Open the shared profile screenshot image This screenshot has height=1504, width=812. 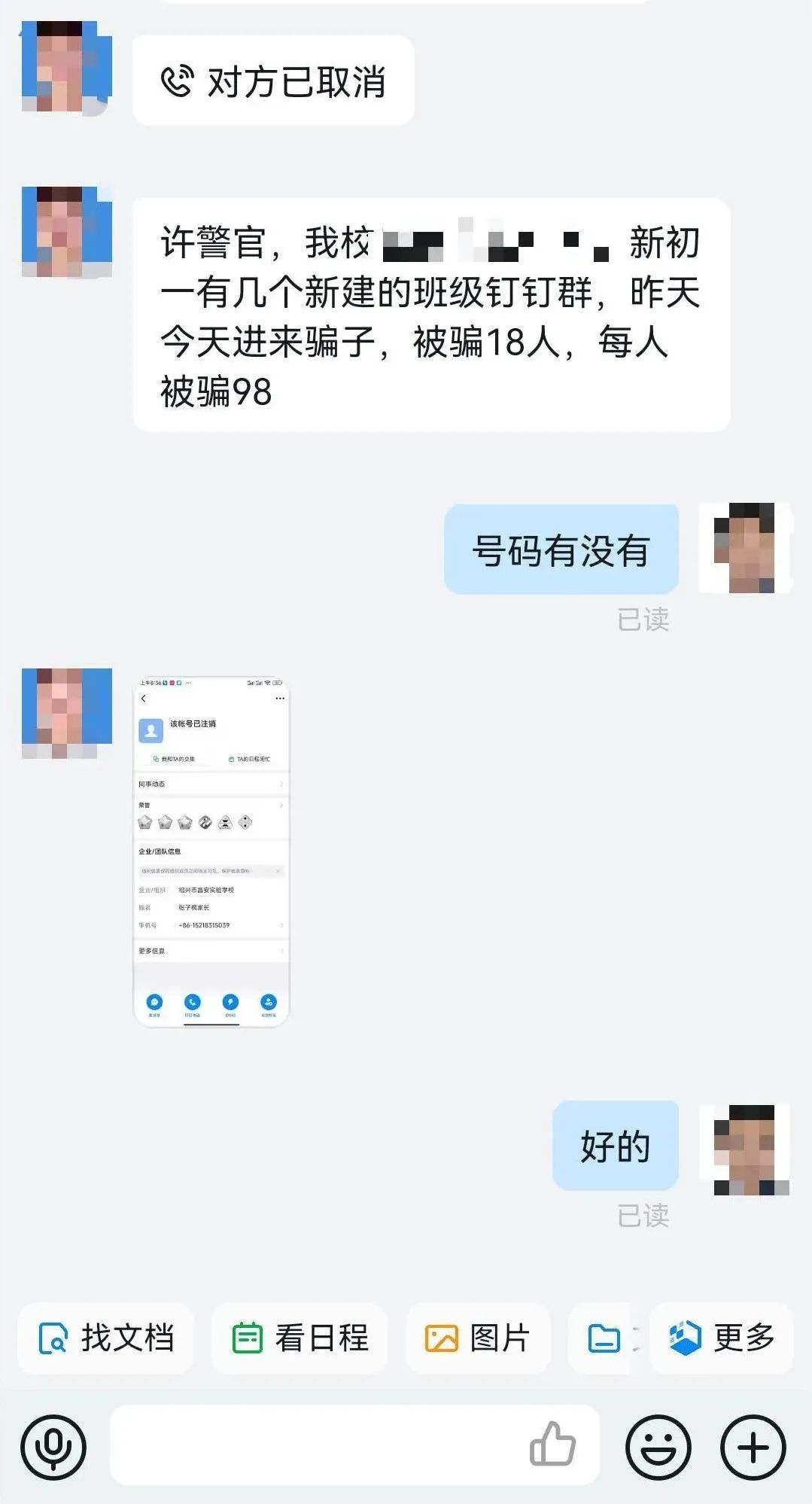[x=211, y=851]
